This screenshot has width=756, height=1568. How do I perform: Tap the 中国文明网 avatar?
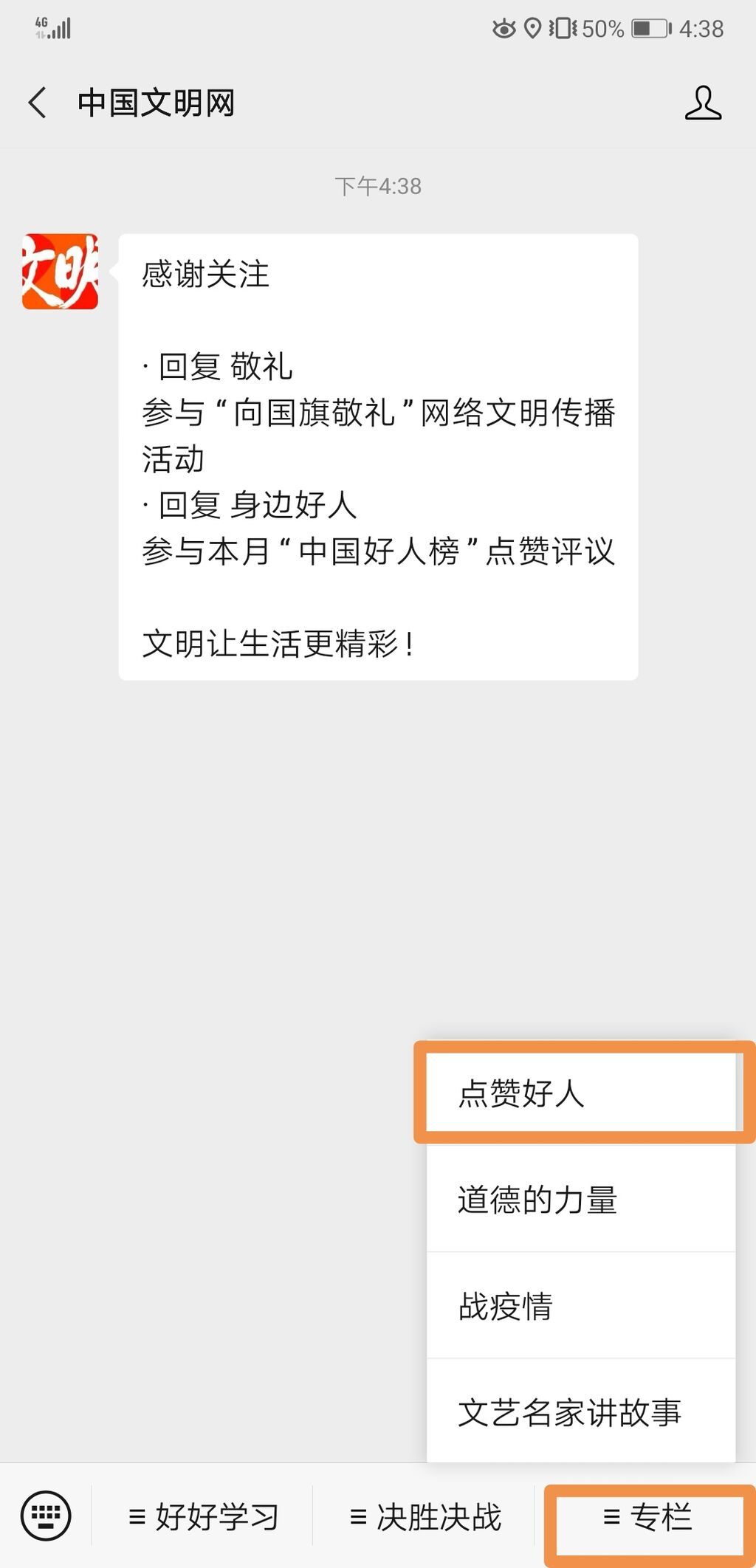coord(60,272)
